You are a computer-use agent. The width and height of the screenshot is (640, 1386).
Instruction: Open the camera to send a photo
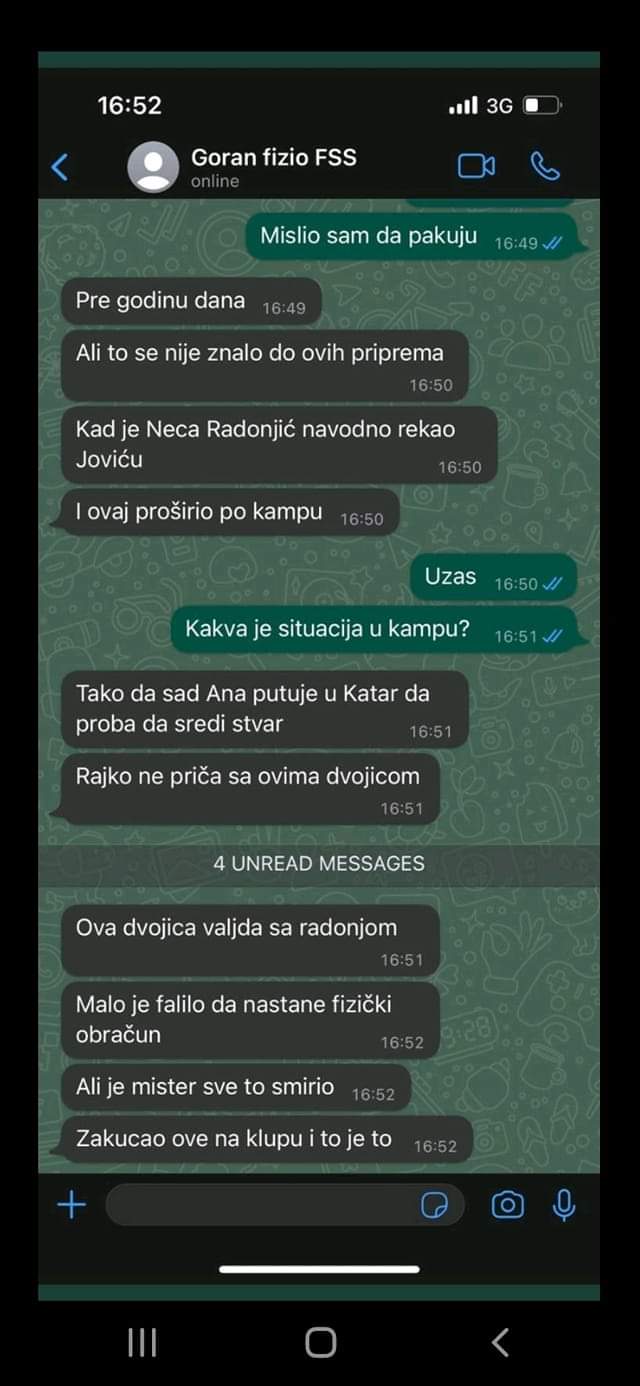[x=507, y=1205]
